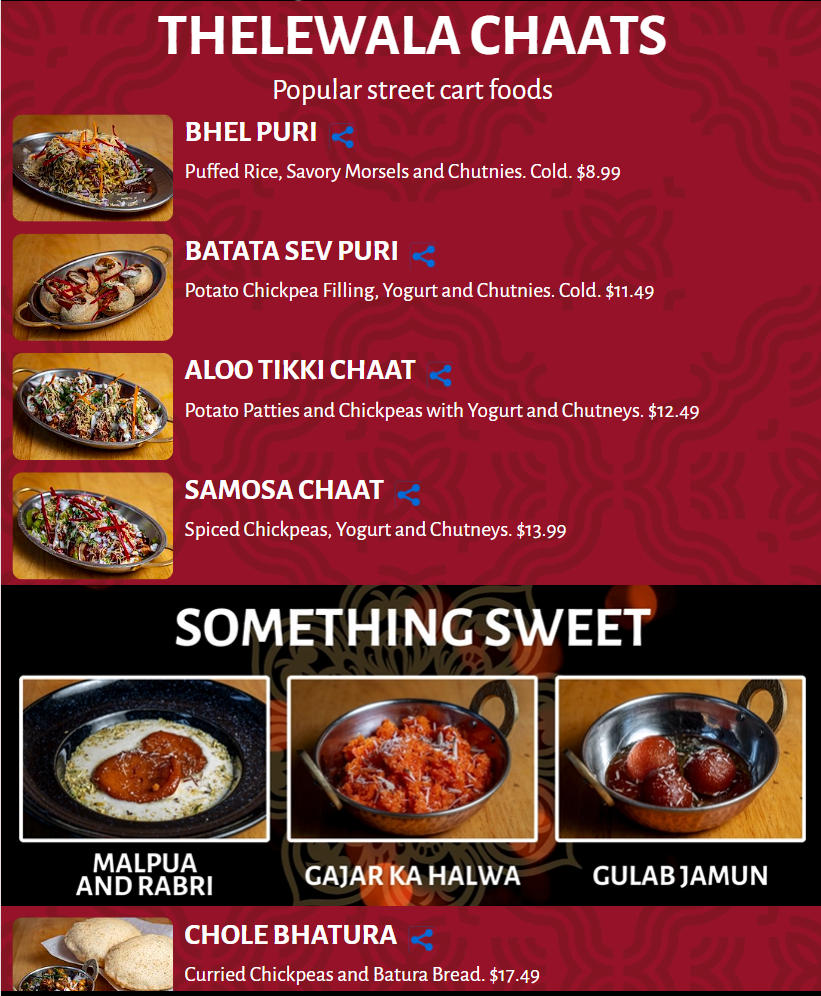Tap share icon beside Aloo Tikki Chaat
The height and width of the screenshot is (996, 821).
coord(441,375)
